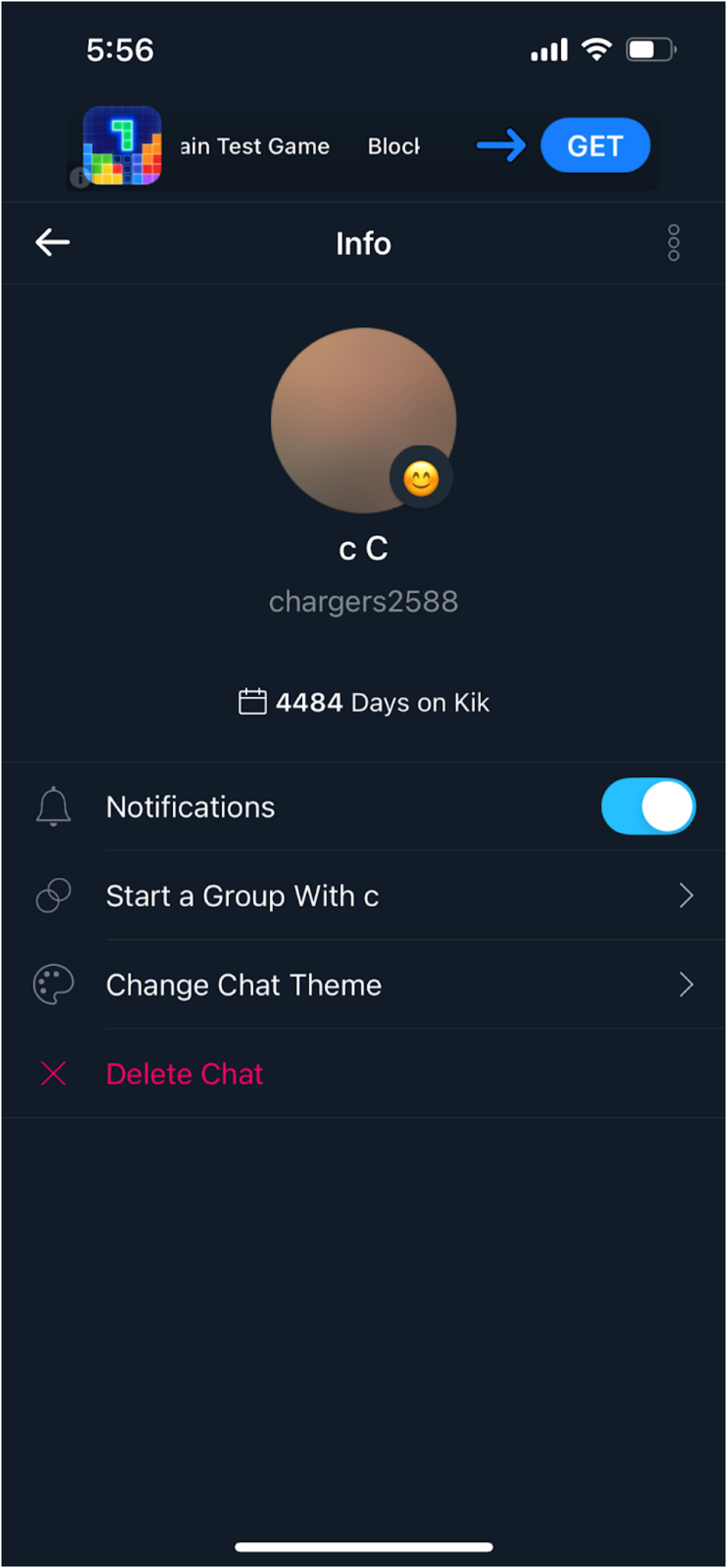Screen dimensions: 727x1568
Task: Go back from the Info screen
Action: (x=53, y=243)
